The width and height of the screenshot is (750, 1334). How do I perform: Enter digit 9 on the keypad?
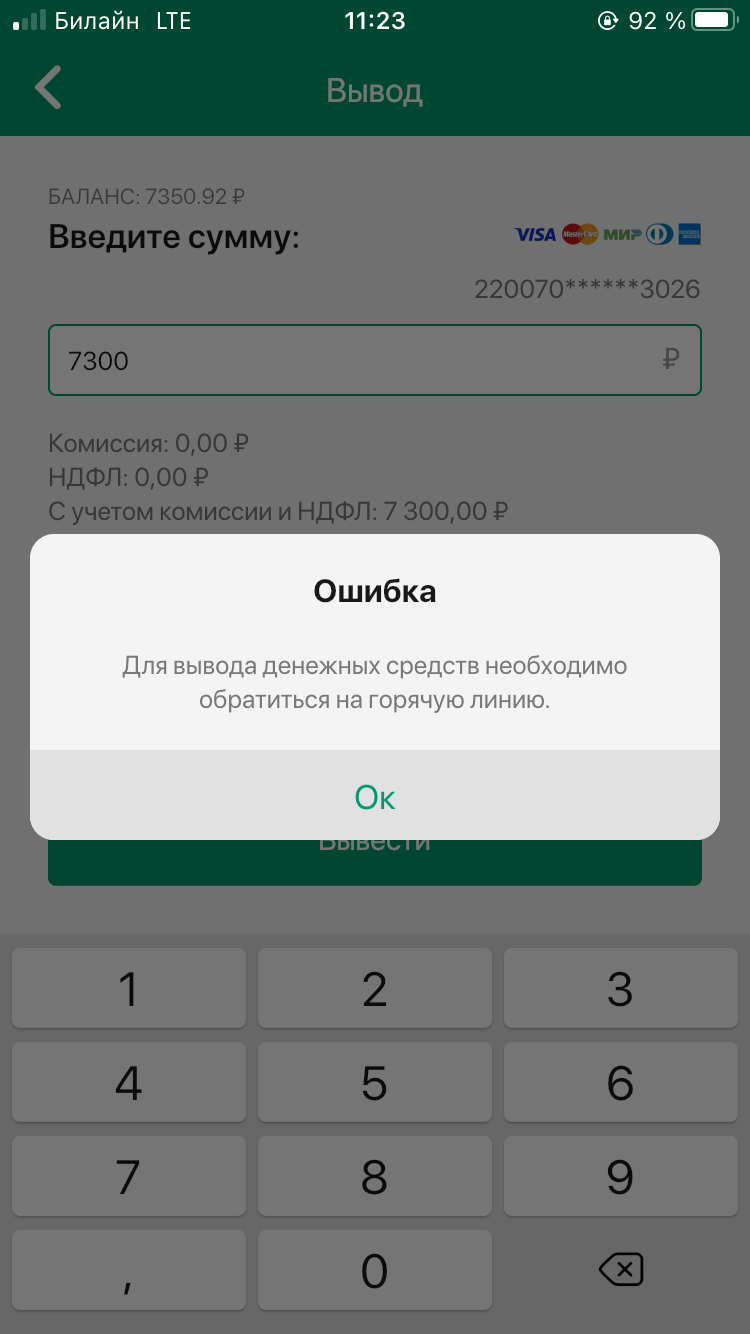(x=620, y=1177)
